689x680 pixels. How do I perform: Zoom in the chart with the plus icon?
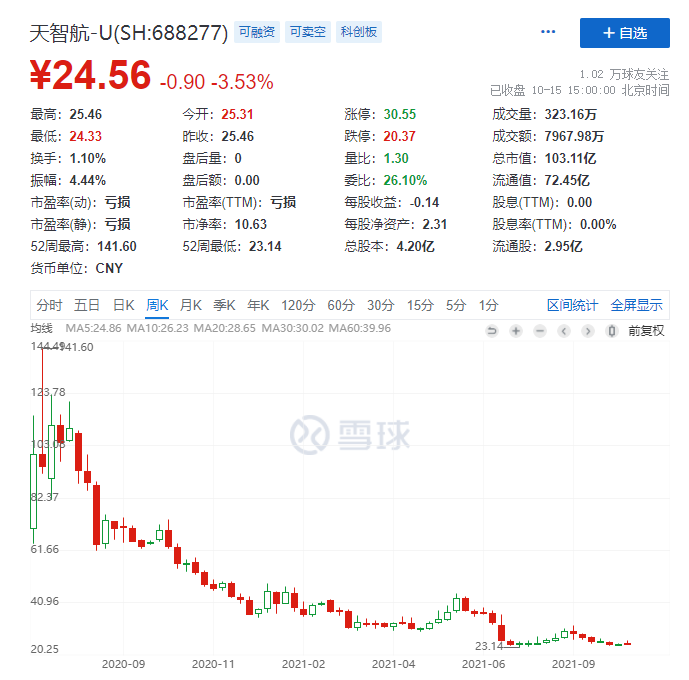pyautogui.click(x=516, y=331)
